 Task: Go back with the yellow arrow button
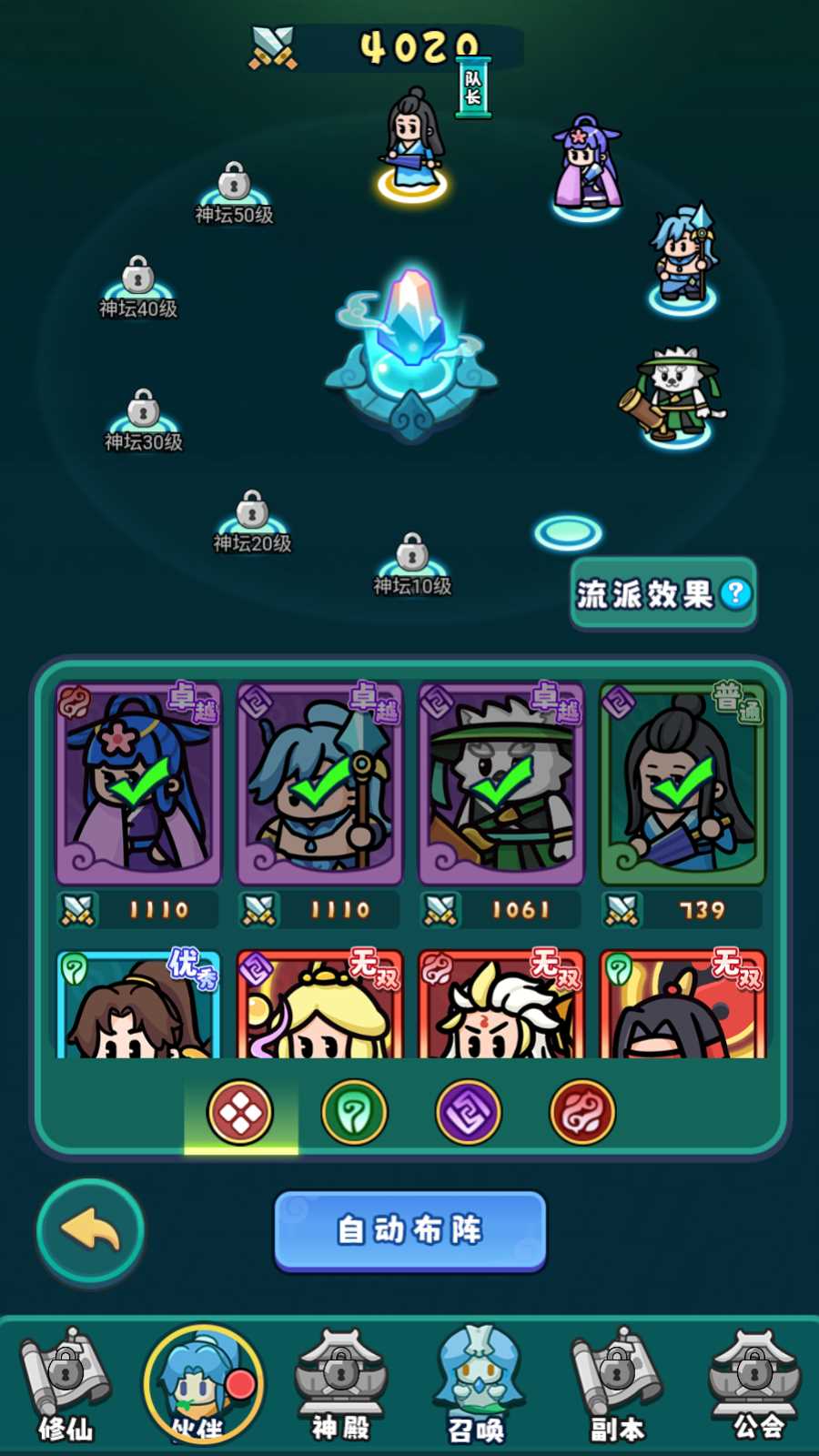point(90,1231)
